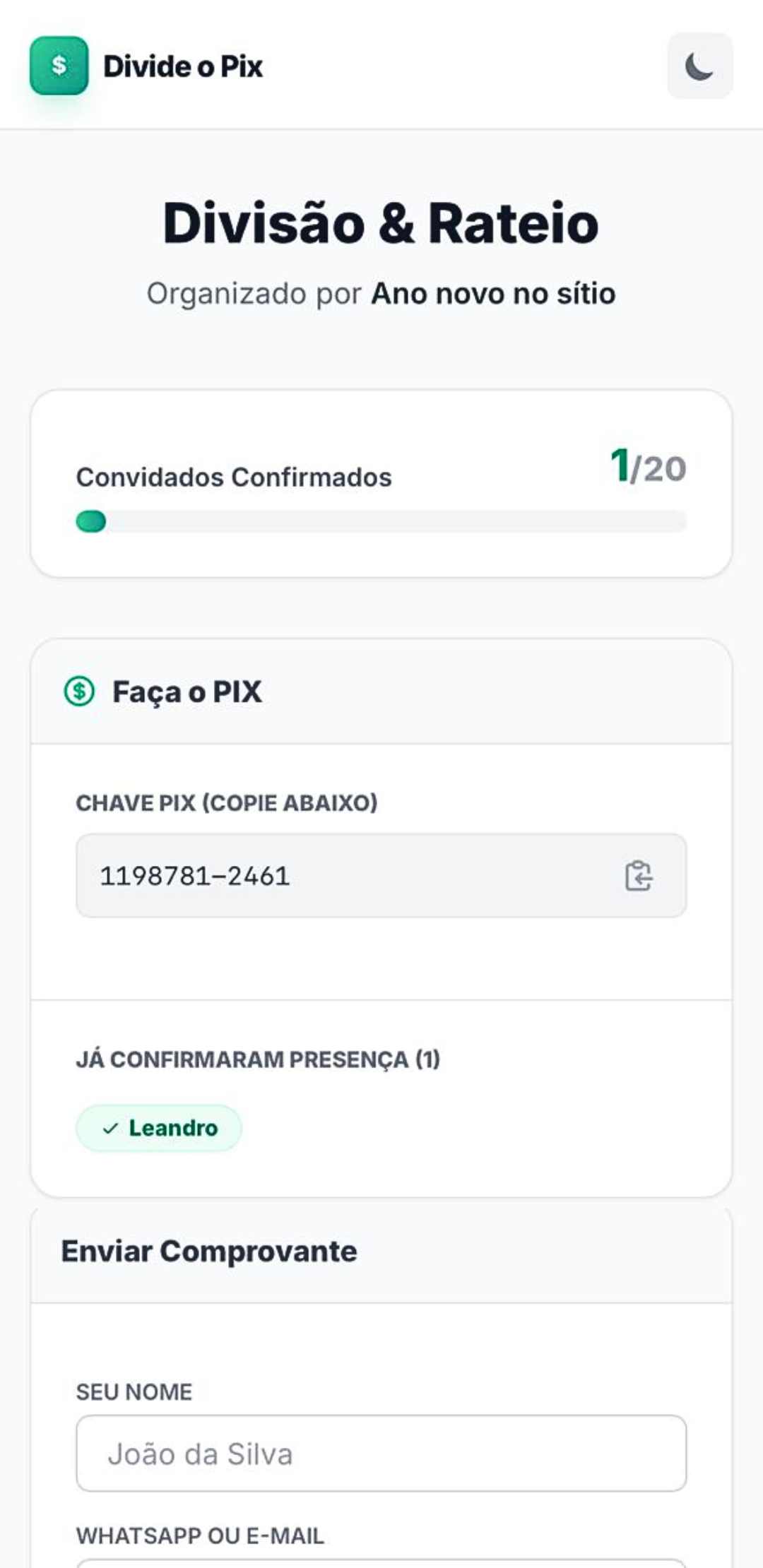Click the confirmed guests progress bar
The image size is (763, 1568).
point(381,521)
